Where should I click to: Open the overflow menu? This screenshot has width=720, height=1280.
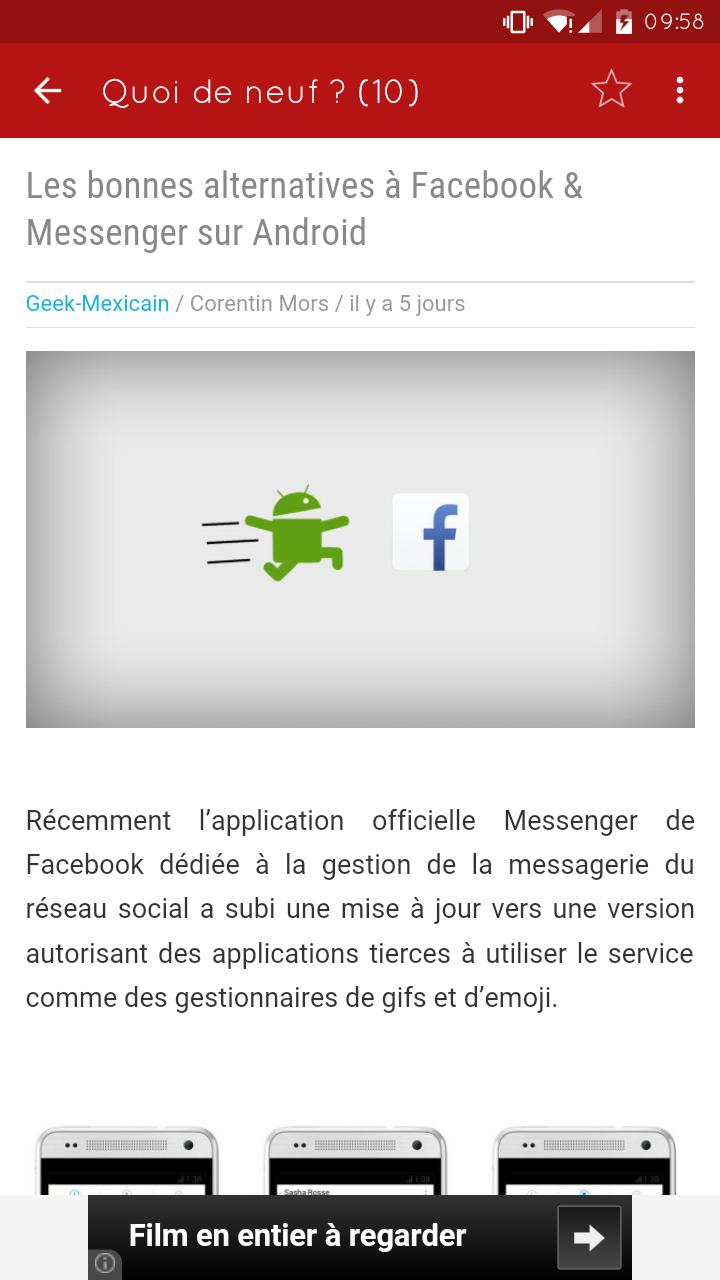tap(680, 91)
